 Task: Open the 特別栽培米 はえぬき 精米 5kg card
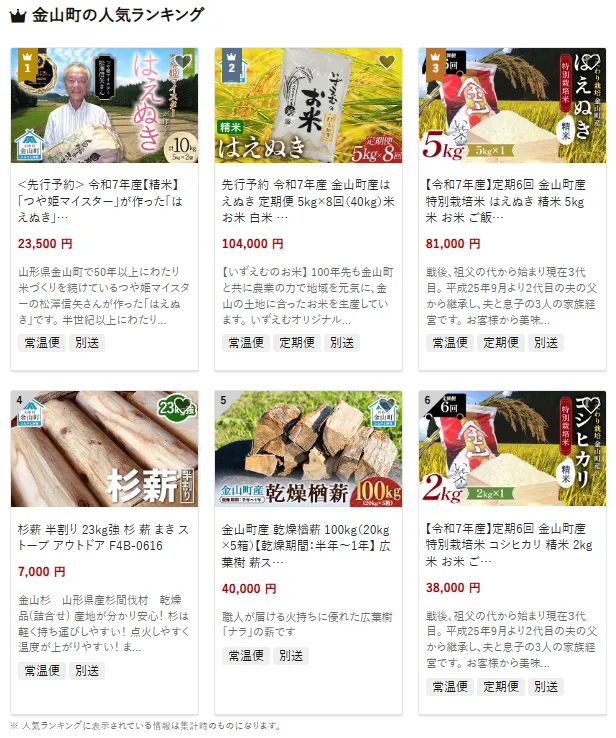click(512, 198)
